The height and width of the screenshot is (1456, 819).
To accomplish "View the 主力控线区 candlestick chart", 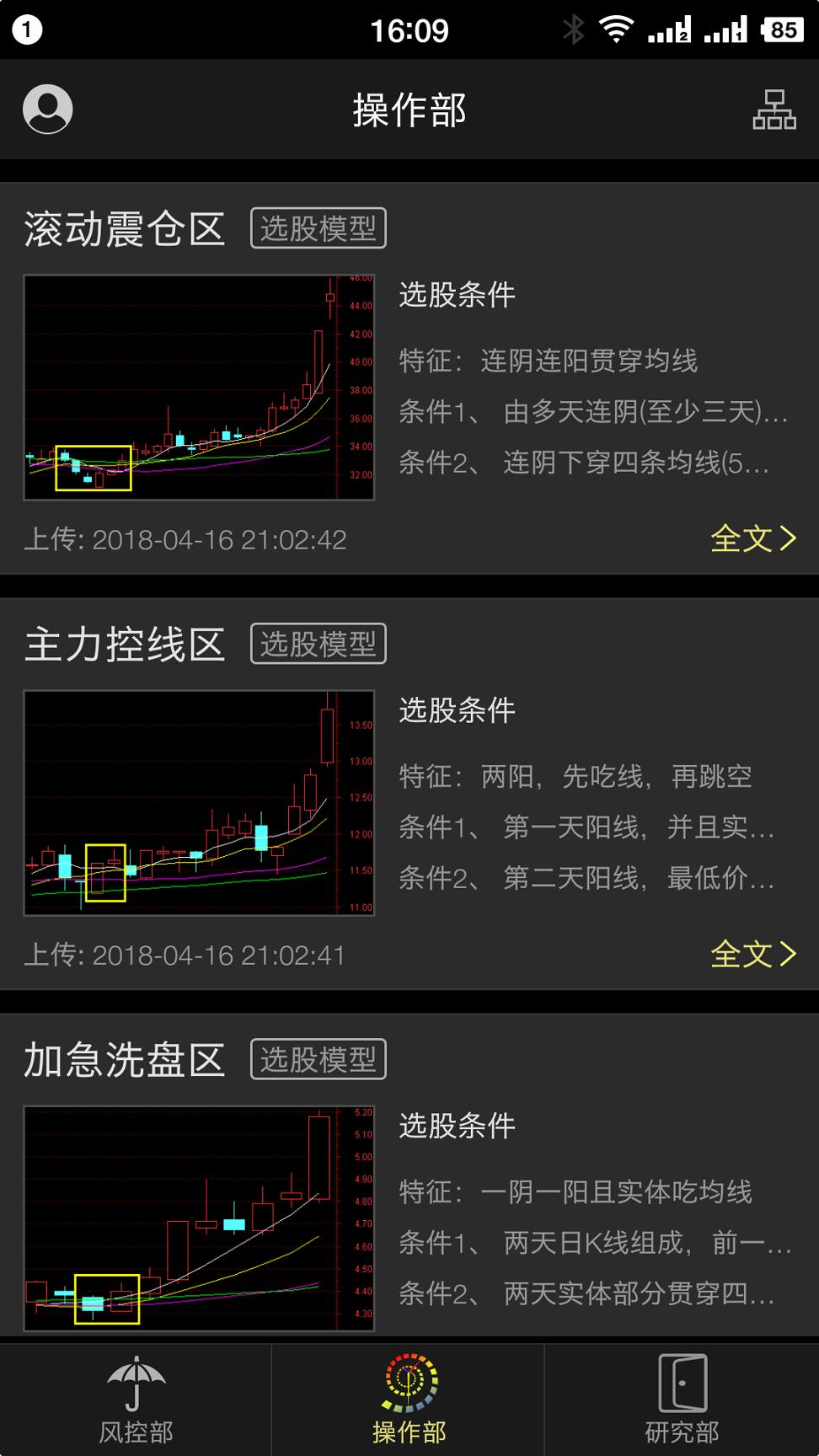I will (x=199, y=803).
